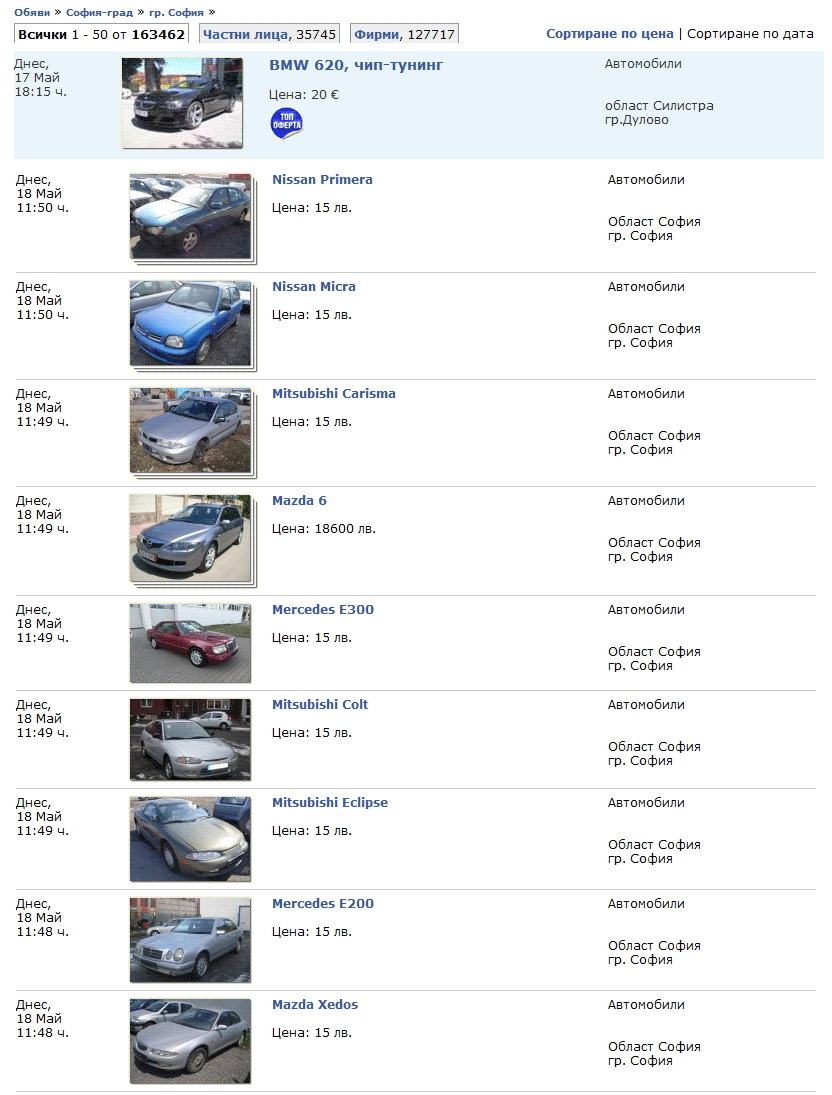Switch to Частни лица tab
Image resolution: width=832 pixels, height=1095 pixels.
(x=269, y=34)
